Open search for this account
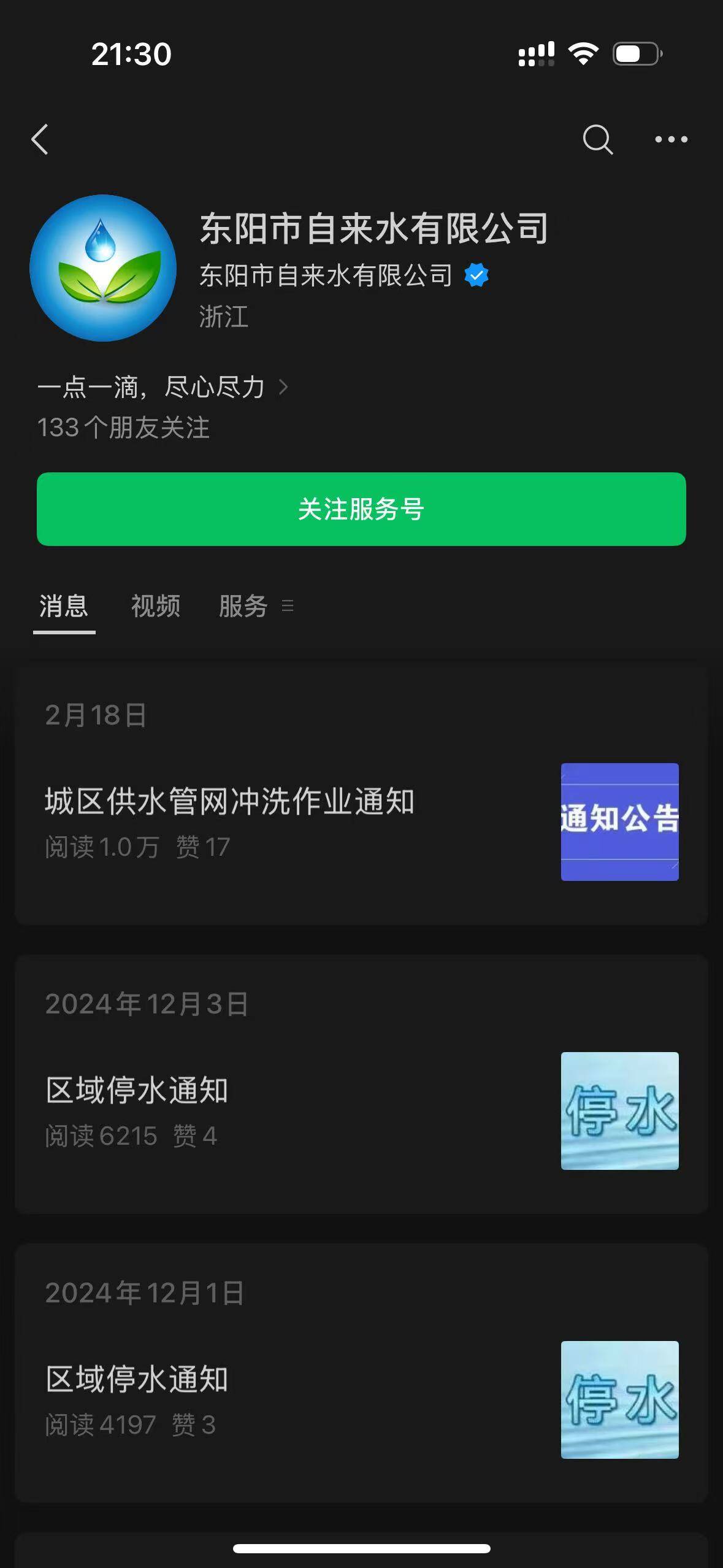The height and width of the screenshot is (1568, 723). coord(597,139)
